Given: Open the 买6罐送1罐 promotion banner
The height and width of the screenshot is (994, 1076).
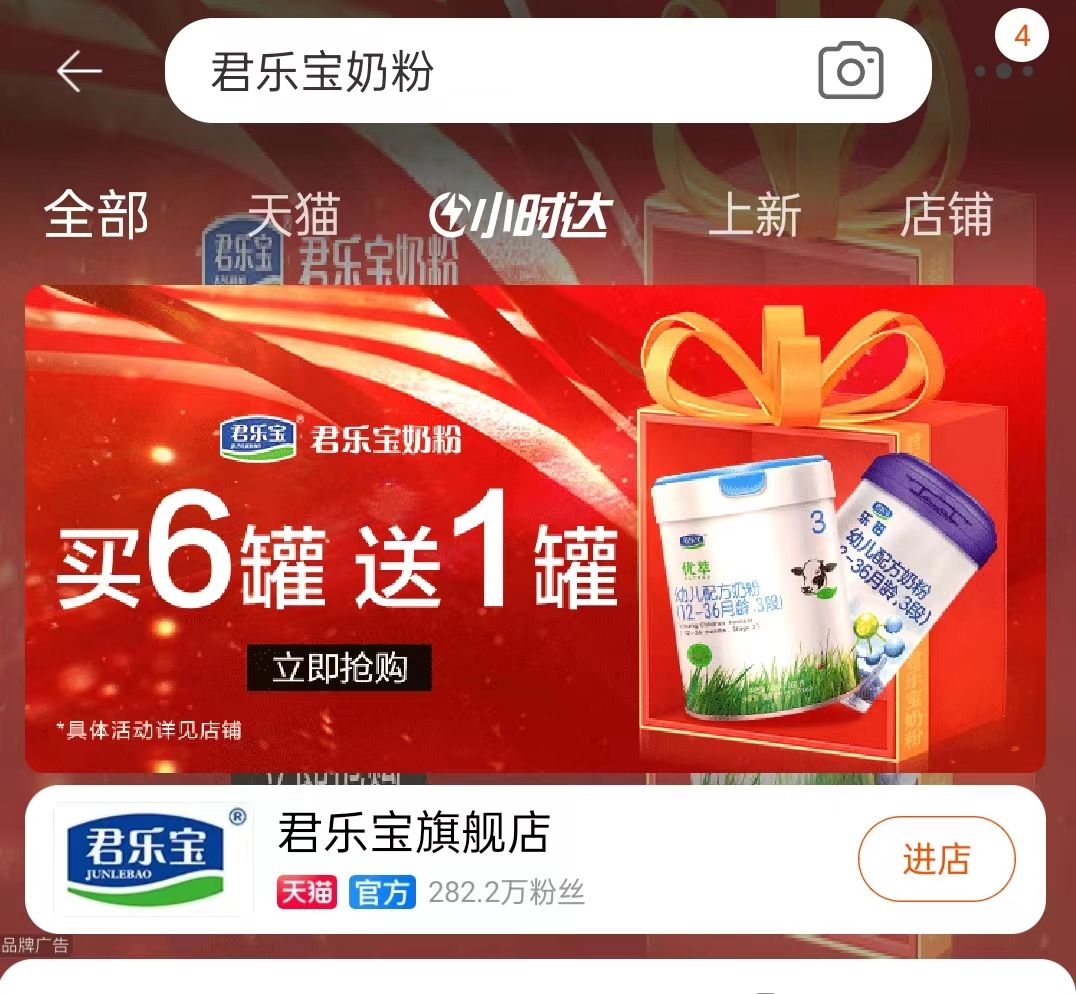Looking at the screenshot, I should click(535, 530).
